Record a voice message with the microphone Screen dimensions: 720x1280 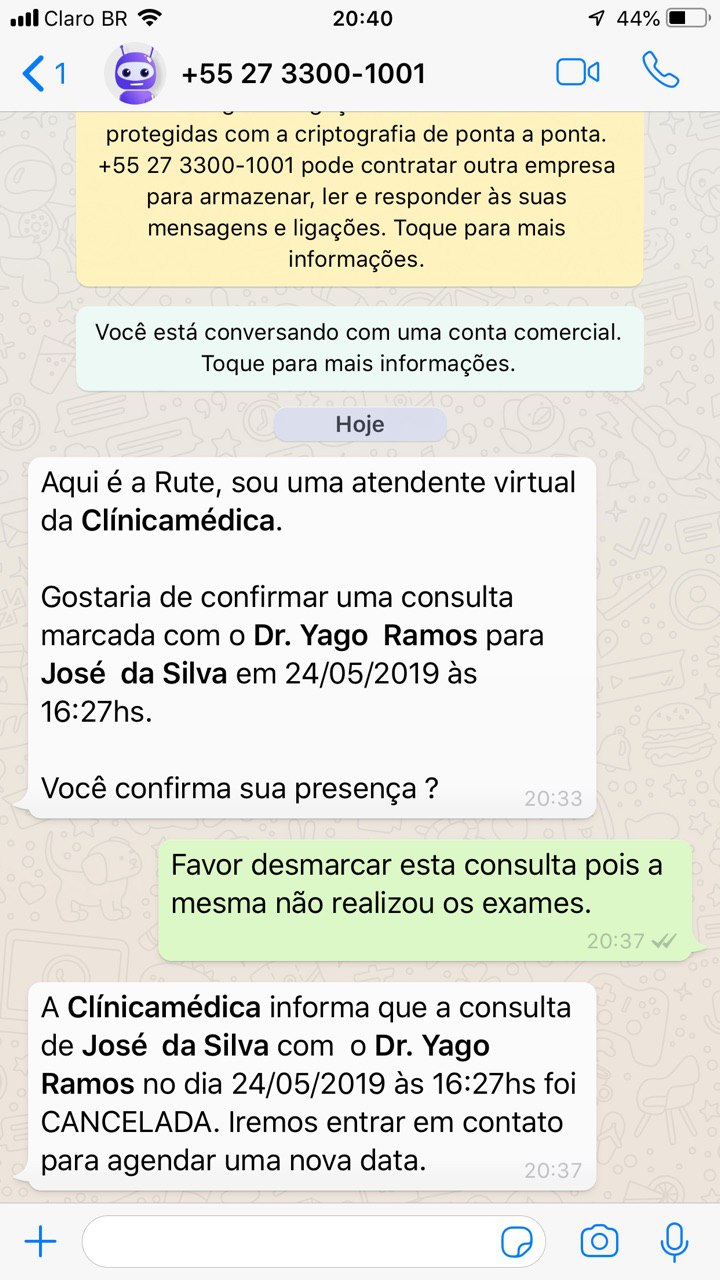click(x=676, y=1240)
